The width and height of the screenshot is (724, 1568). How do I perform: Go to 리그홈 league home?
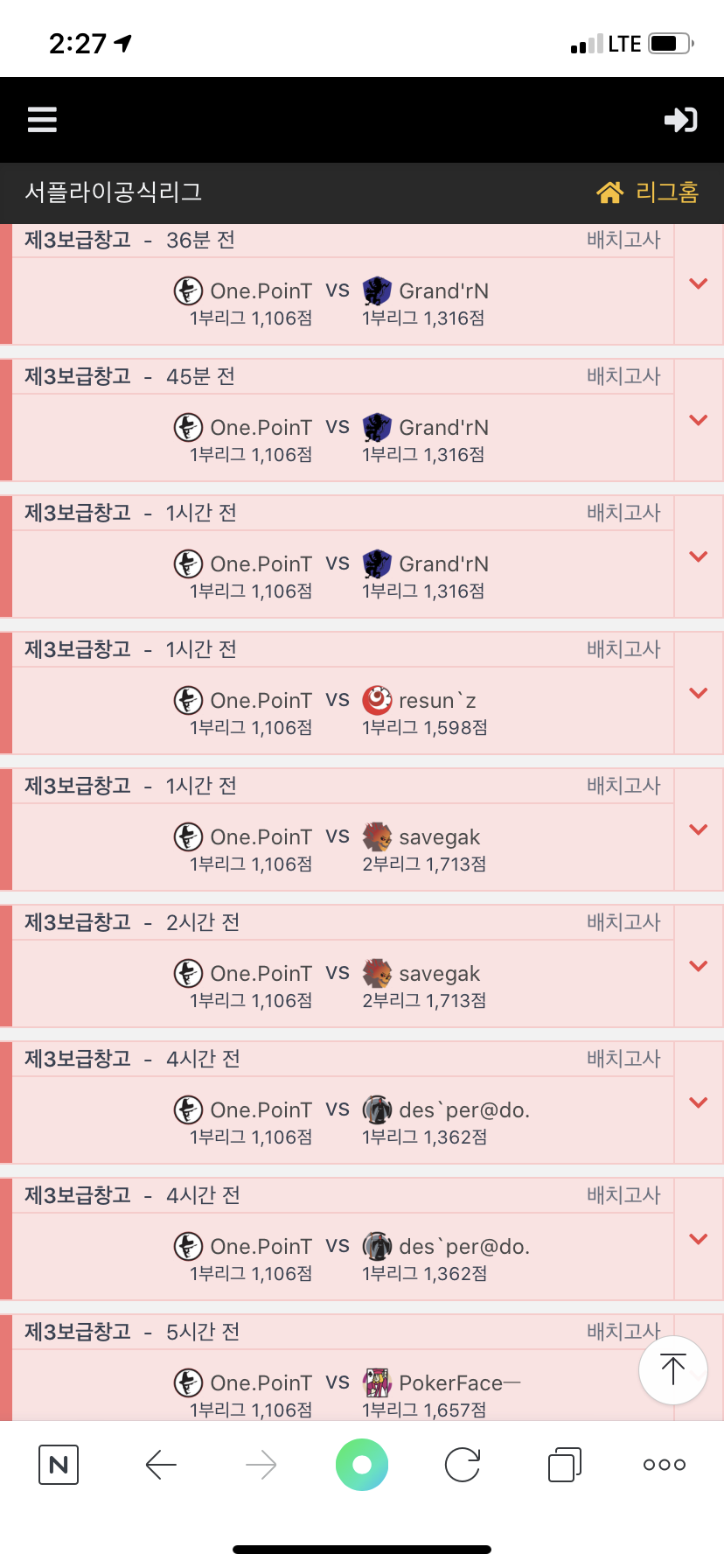tap(648, 192)
